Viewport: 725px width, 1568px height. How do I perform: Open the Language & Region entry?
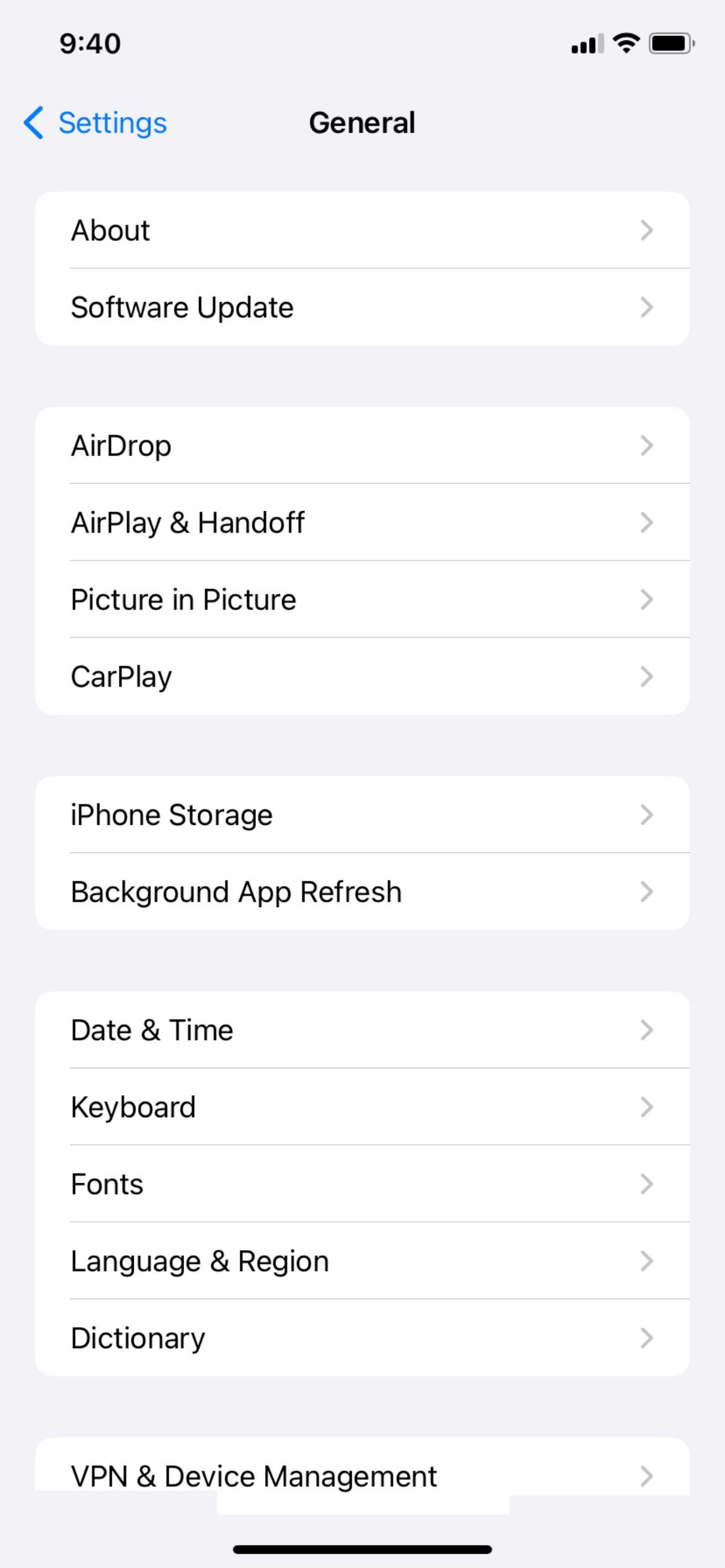tap(362, 1260)
